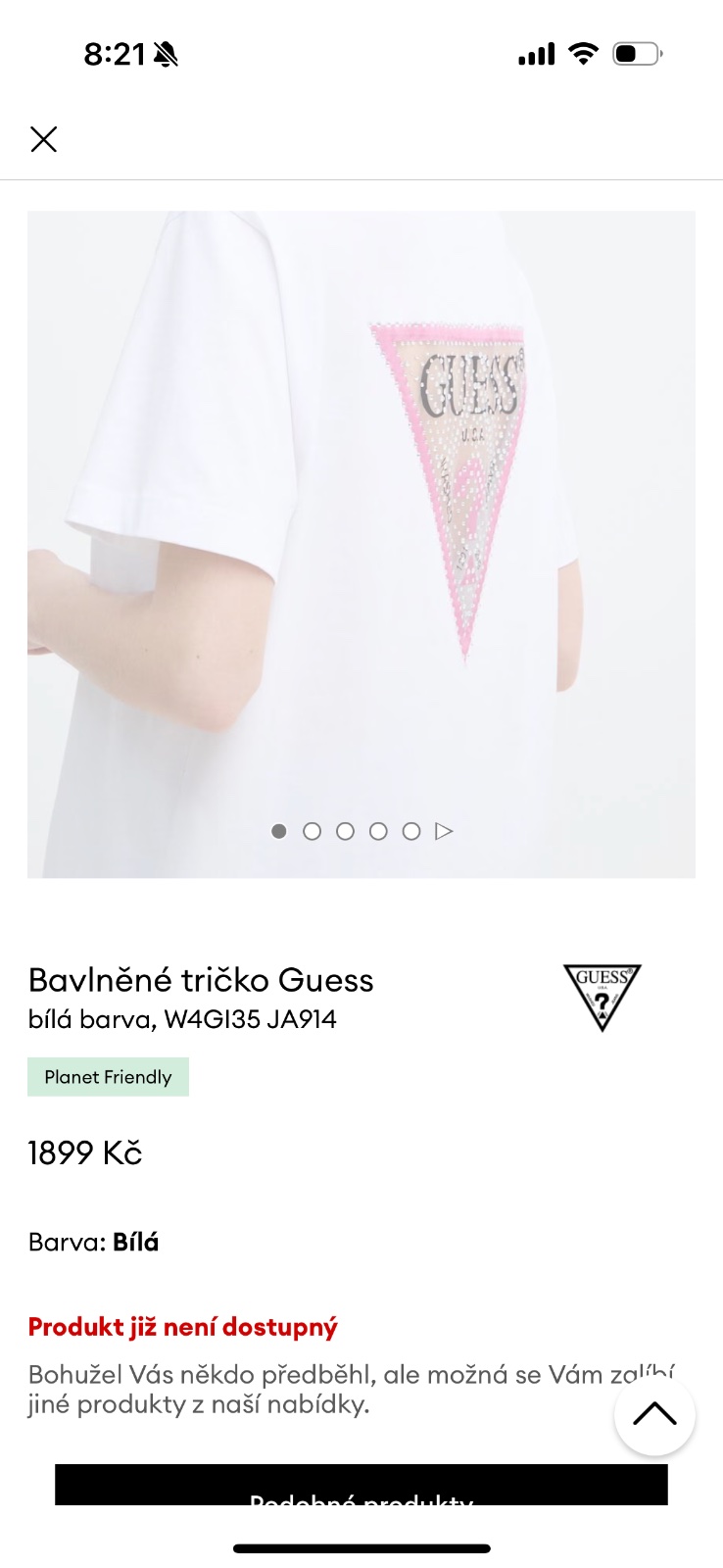This screenshot has height=1568, width=723.
Task: Close the product detail page
Action: point(44,139)
